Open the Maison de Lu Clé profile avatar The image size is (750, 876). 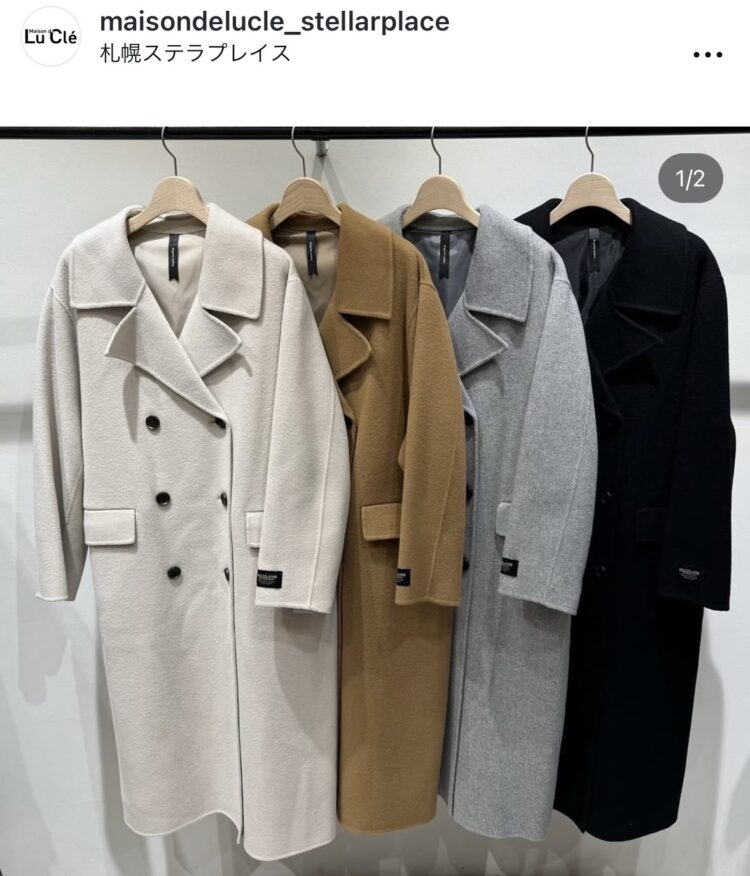pyautogui.click(x=51, y=36)
